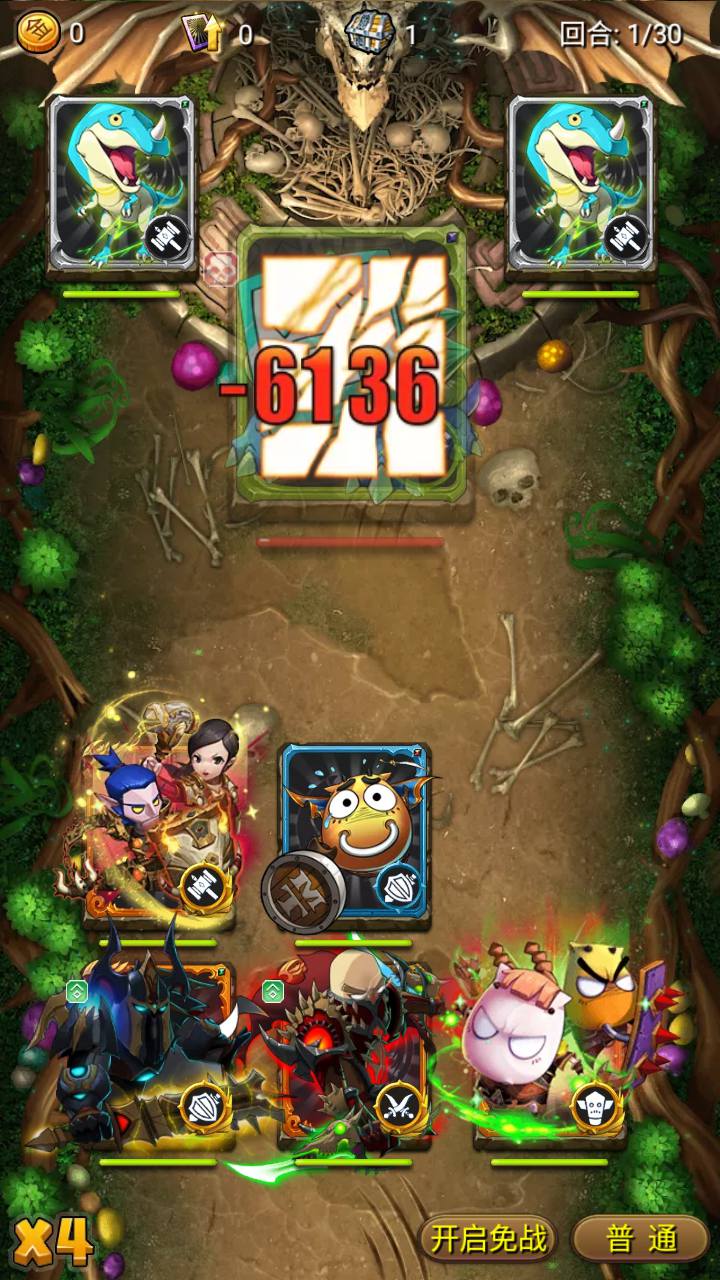Select the yellow smiley shield hero card
Viewport: 720px width, 1280px height.
tap(354, 830)
